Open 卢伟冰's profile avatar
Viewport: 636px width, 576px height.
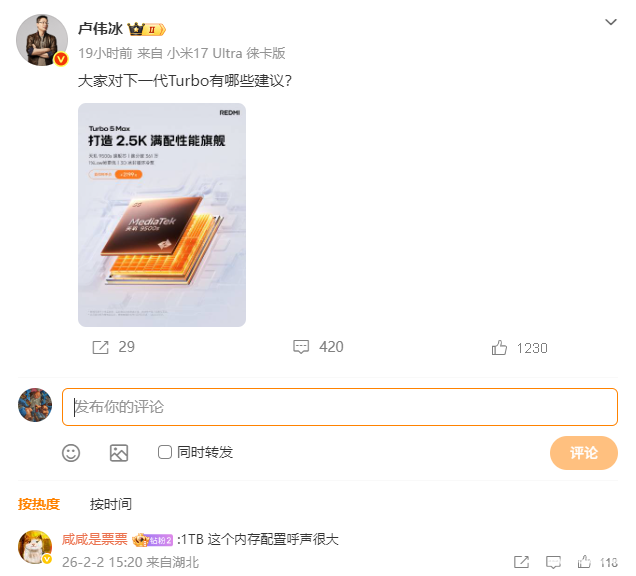(42, 40)
